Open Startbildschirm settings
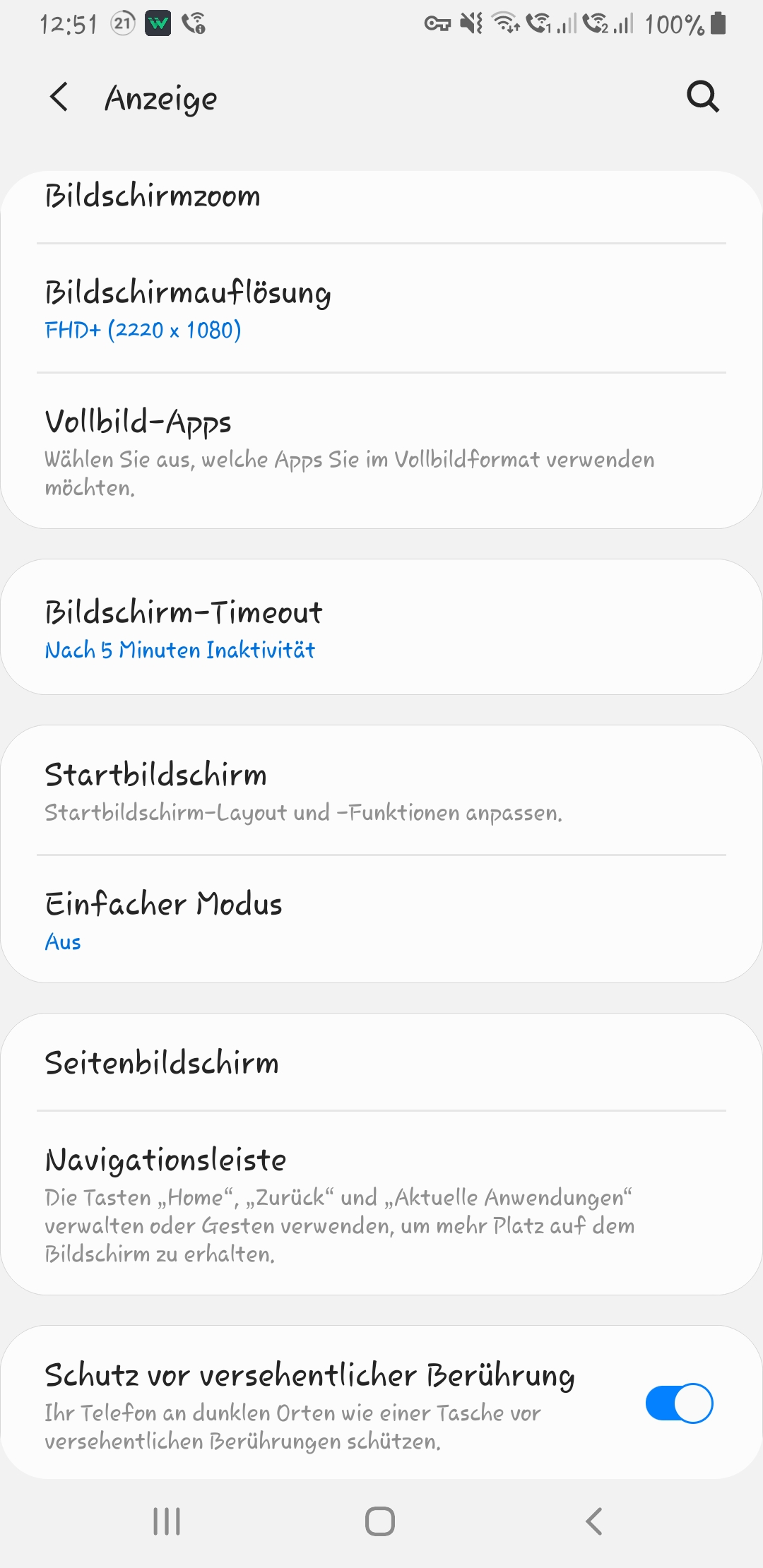 point(381,791)
